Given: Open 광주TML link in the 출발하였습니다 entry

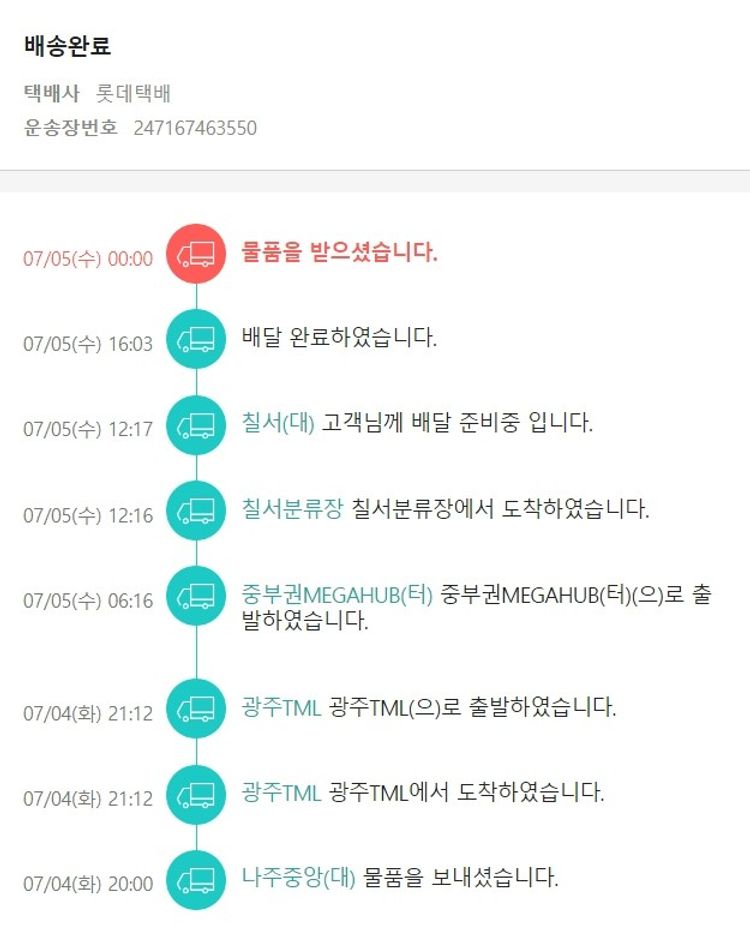Looking at the screenshot, I should pos(281,708).
